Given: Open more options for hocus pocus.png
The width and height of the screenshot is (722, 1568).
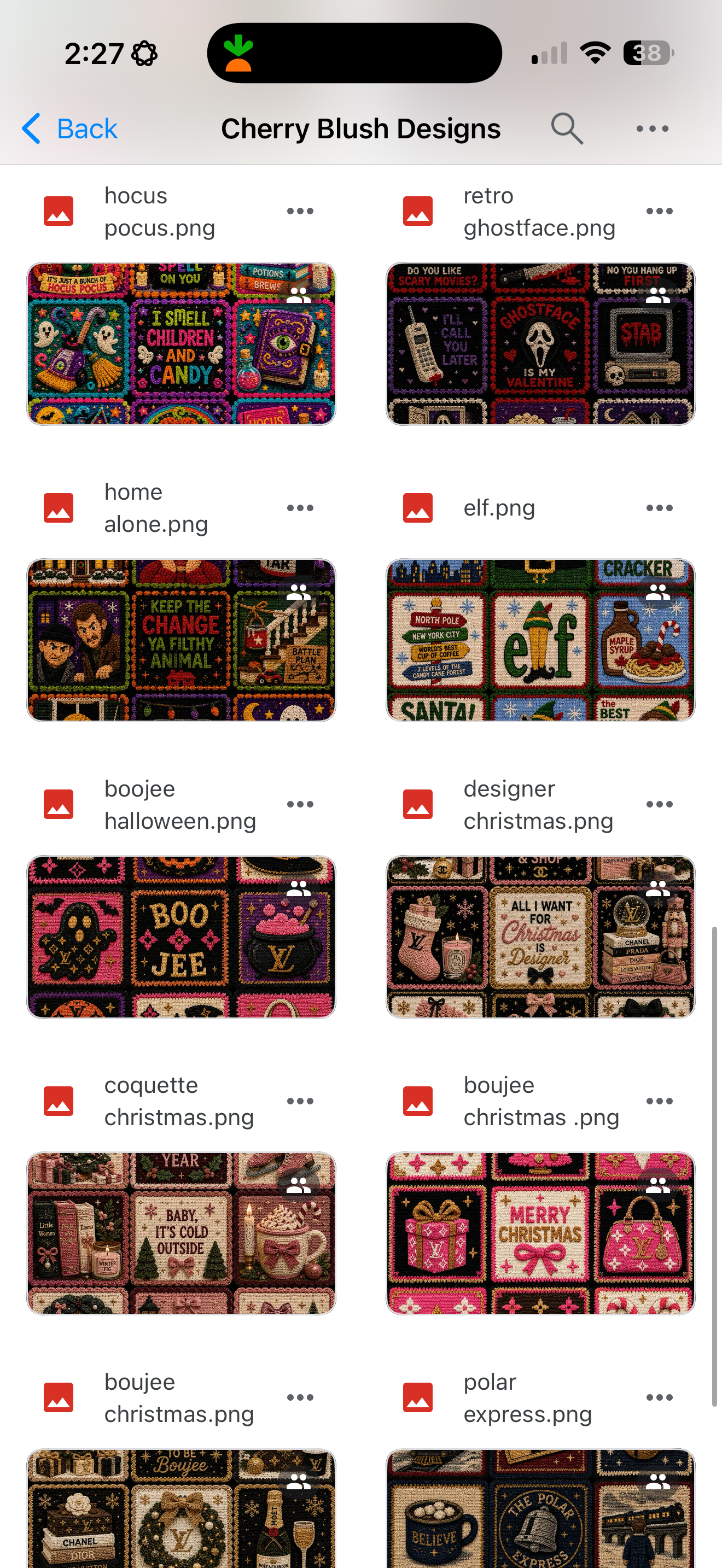Looking at the screenshot, I should click(x=300, y=211).
